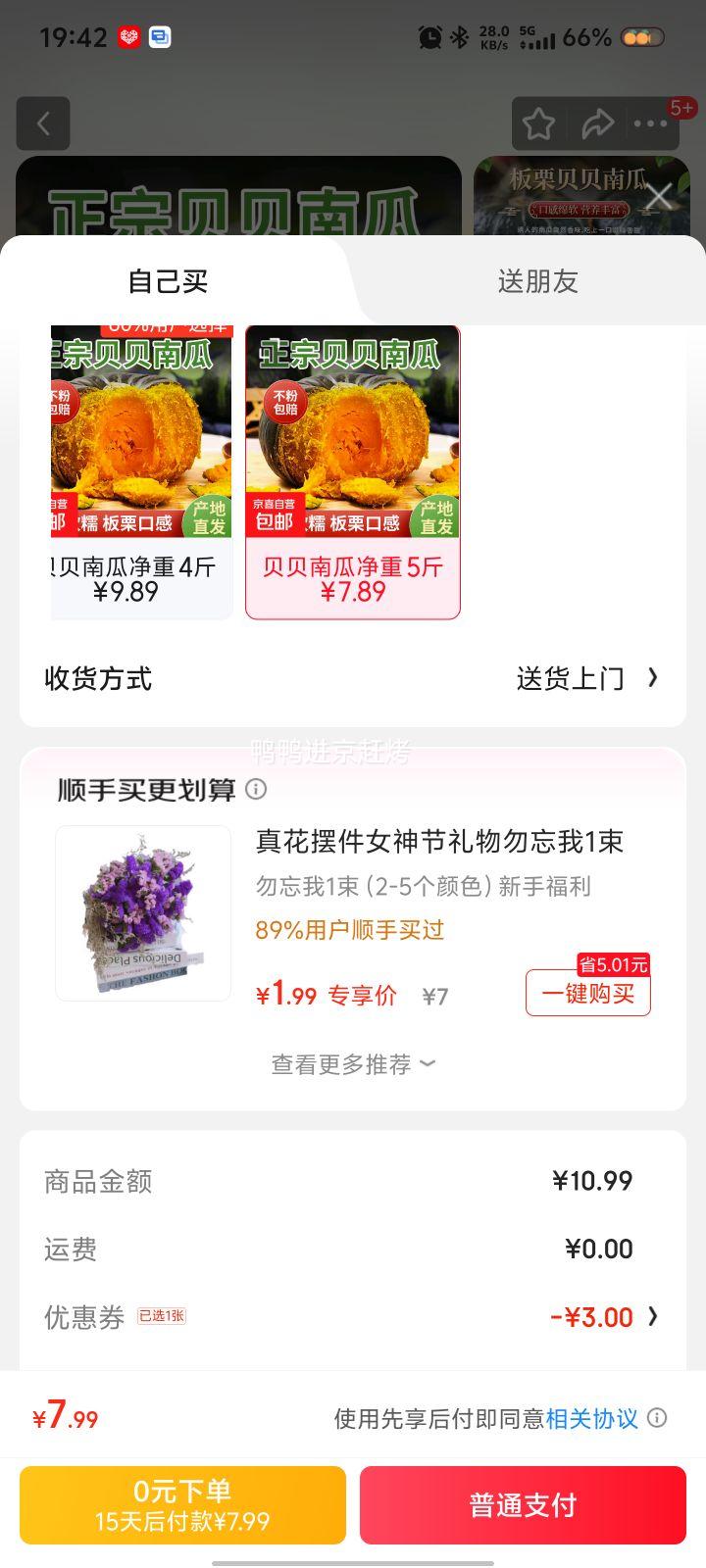The height and width of the screenshot is (1568, 706).
Task: Tap 一键购买 for the 勿忘我 bouquet
Action: (588, 993)
